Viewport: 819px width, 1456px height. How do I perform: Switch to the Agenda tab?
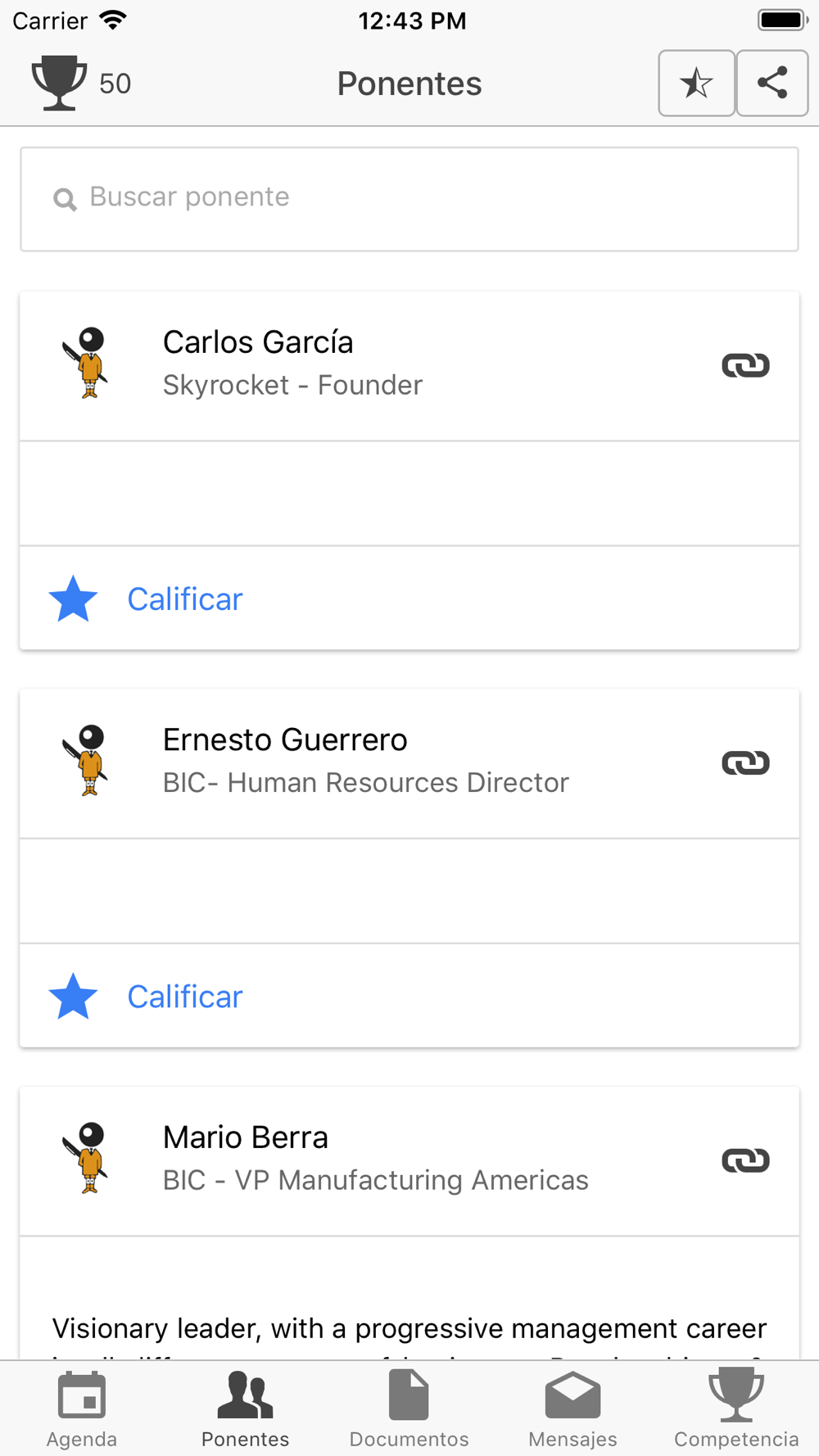click(x=82, y=1409)
